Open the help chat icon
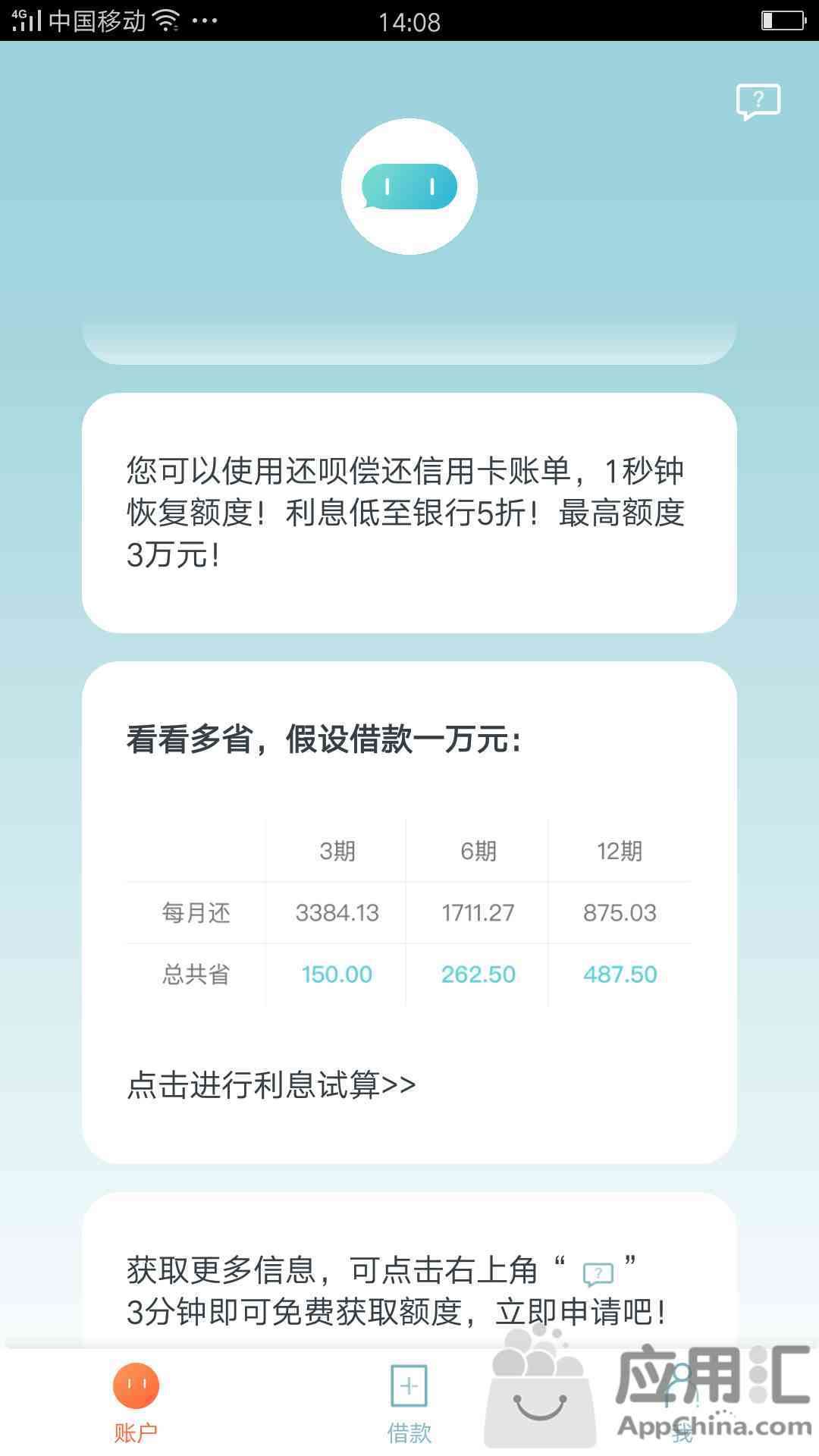Image resolution: width=819 pixels, height=1456 pixels. [758, 102]
